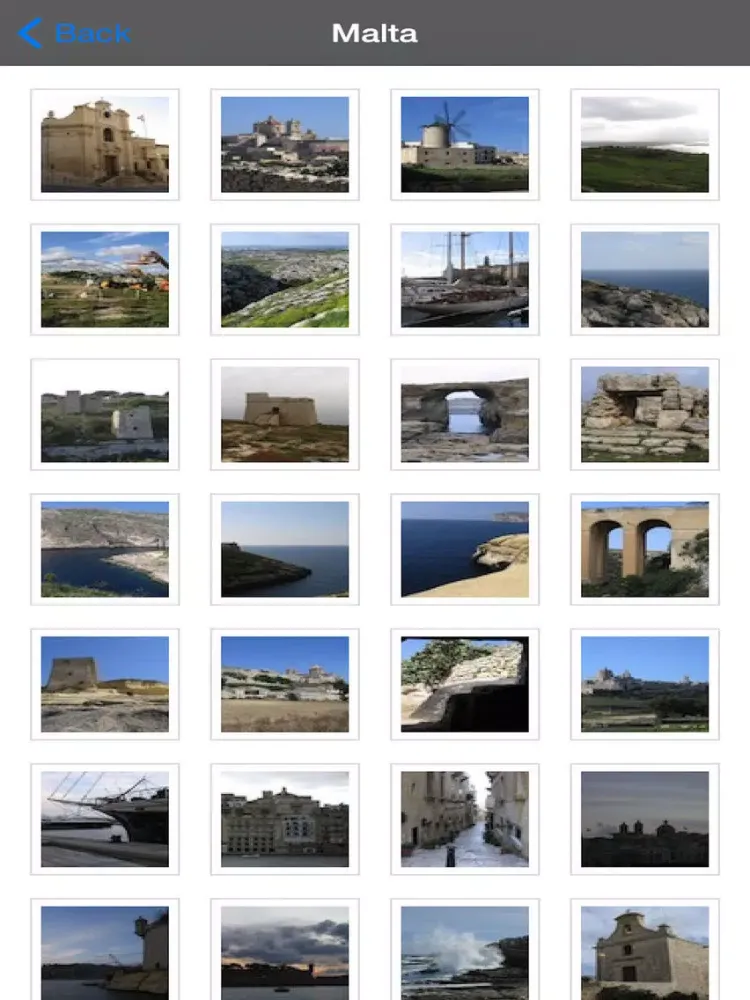
Task: View the photo taken through a dark cave opening
Action: click(x=465, y=684)
